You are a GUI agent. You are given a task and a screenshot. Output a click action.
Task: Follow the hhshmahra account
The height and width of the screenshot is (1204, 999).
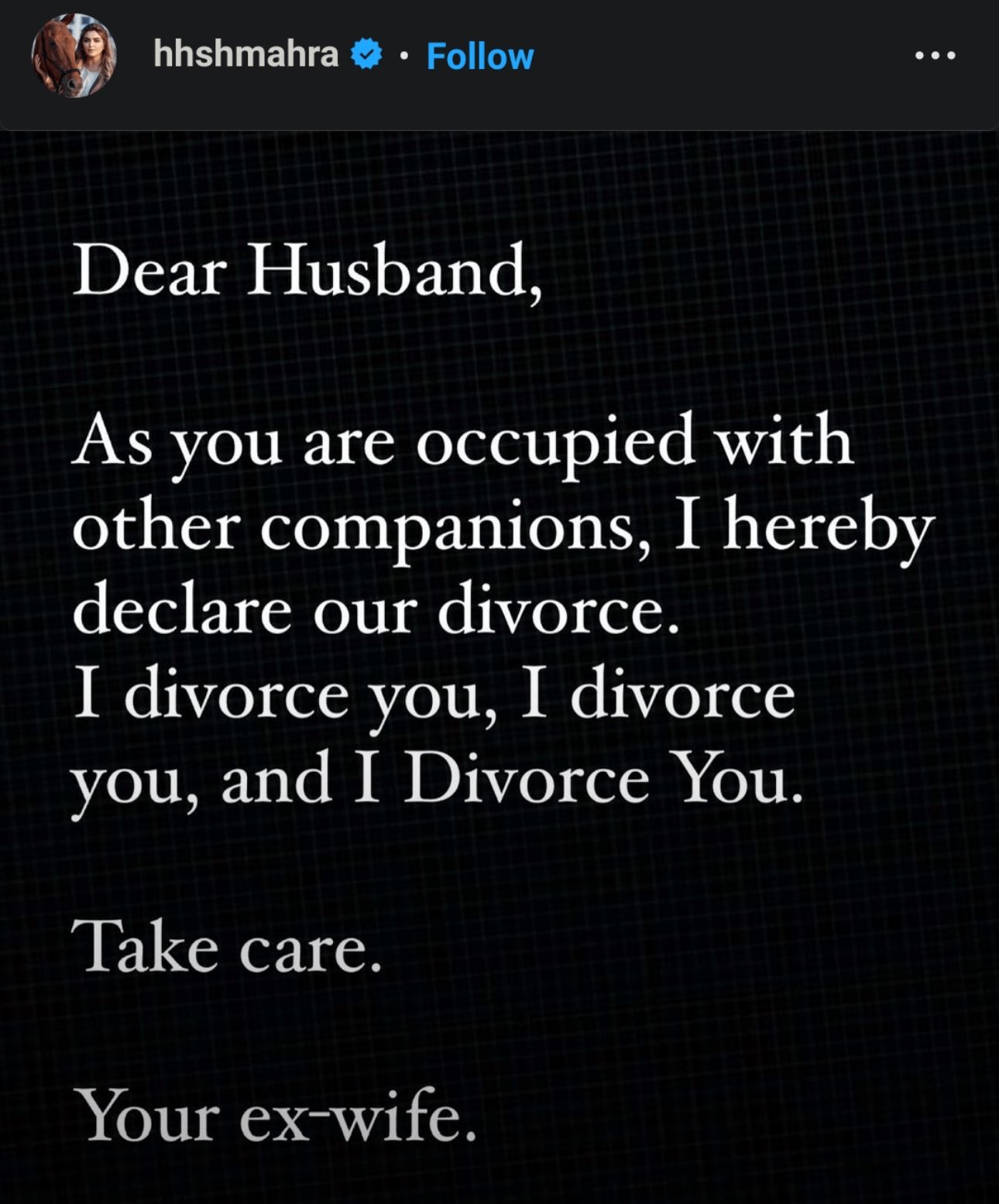[x=479, y=57]
